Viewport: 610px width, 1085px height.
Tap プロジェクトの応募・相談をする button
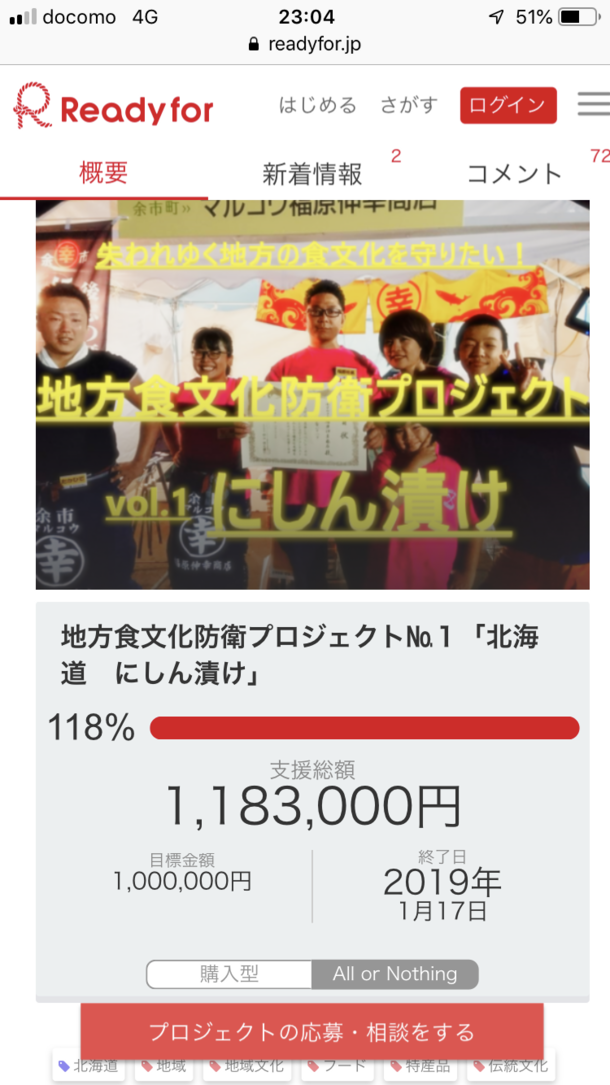tap(311, 1032)
